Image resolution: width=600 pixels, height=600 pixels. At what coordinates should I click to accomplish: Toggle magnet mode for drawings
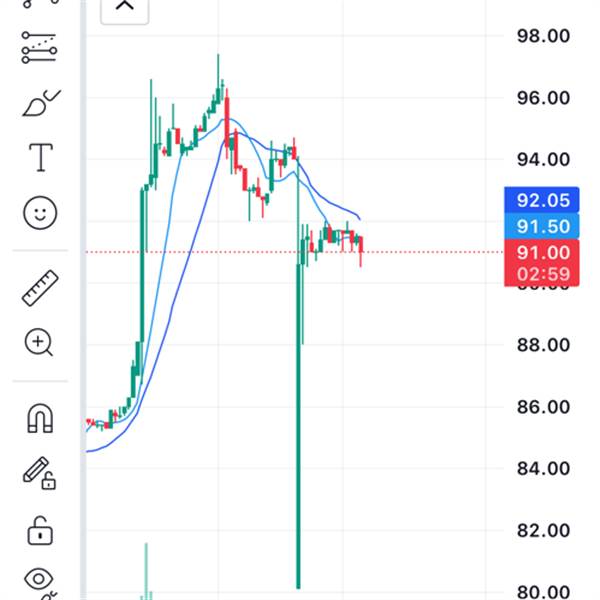click(x=40, y=417)
